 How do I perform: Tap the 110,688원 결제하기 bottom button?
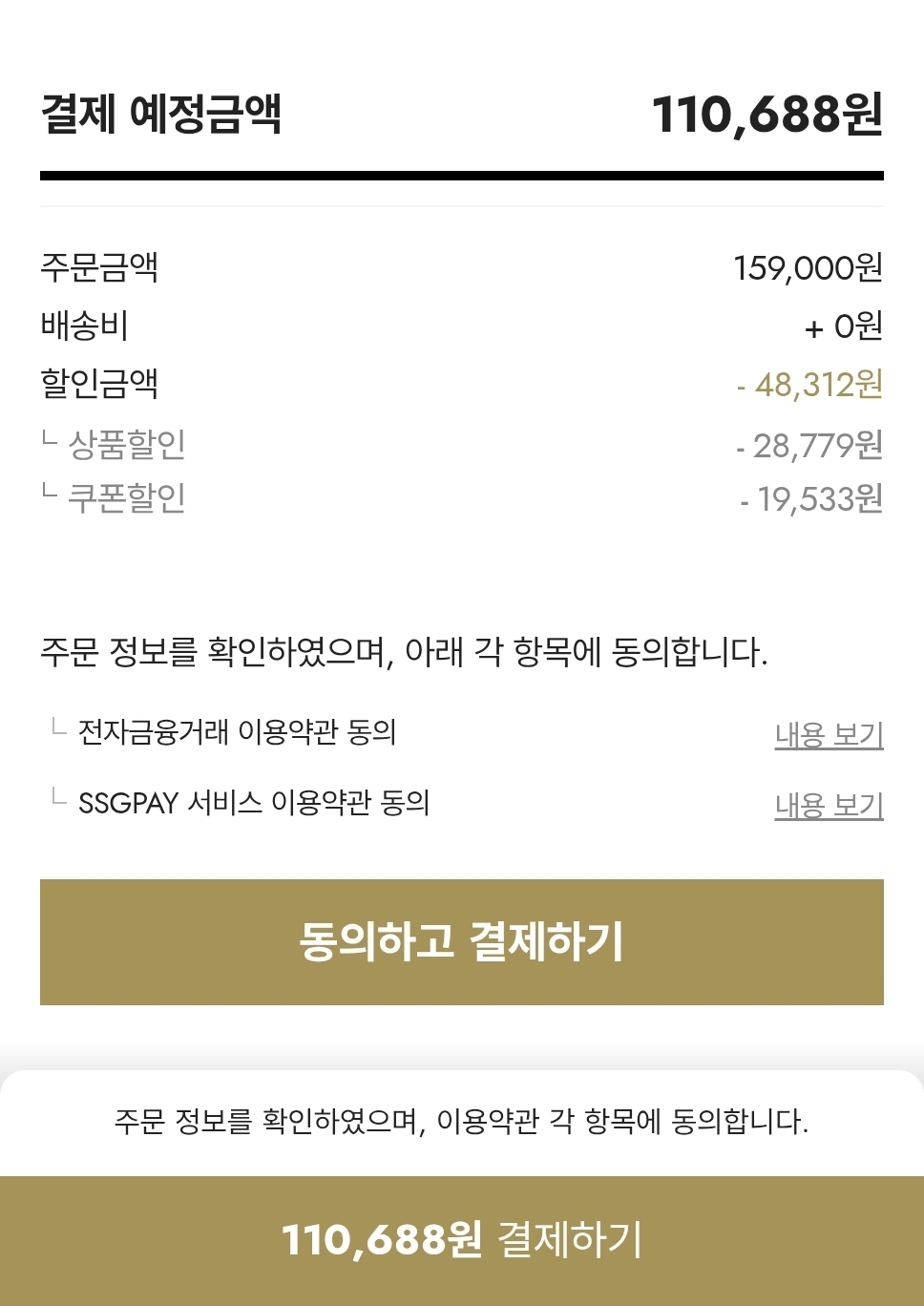462,1240
